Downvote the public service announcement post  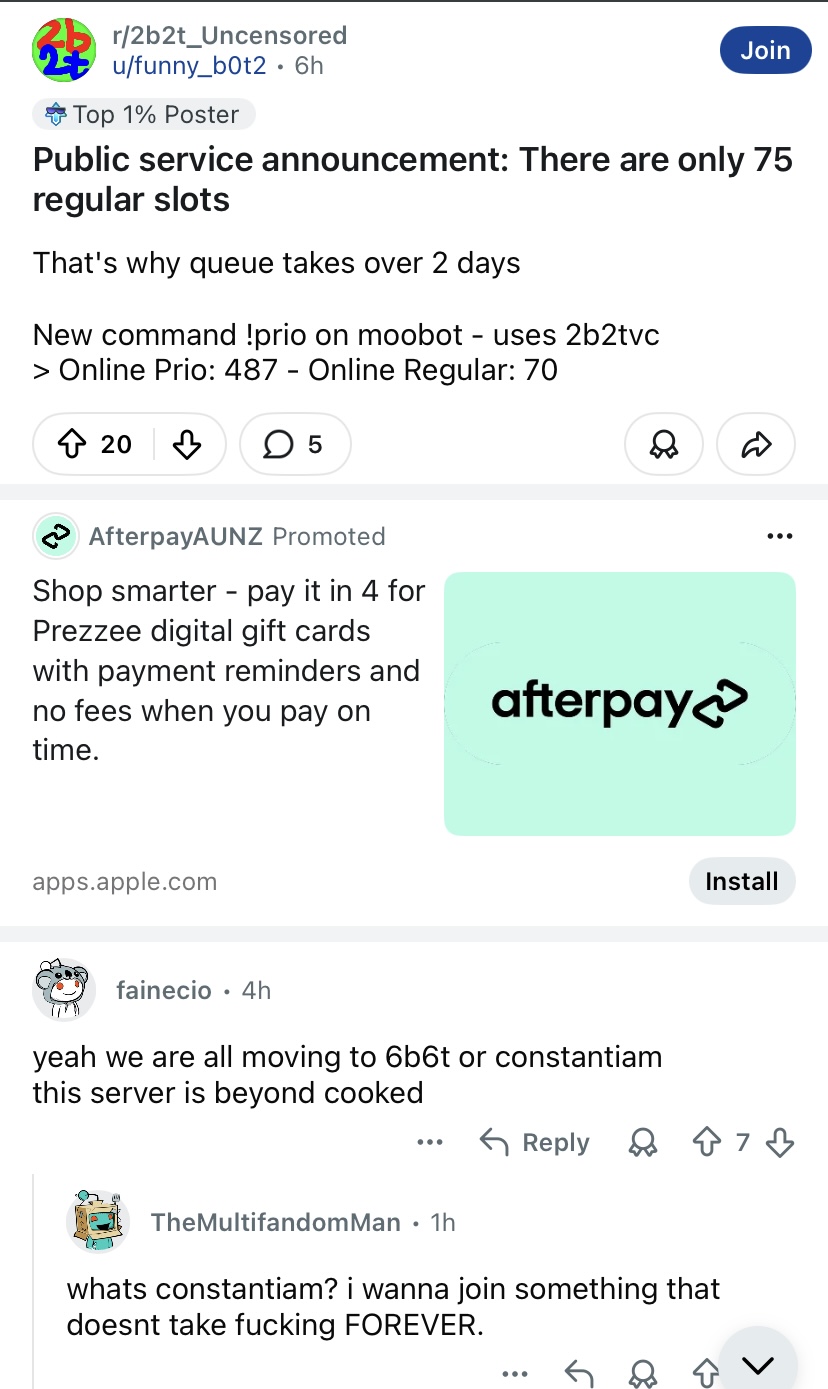coord(187,444)
